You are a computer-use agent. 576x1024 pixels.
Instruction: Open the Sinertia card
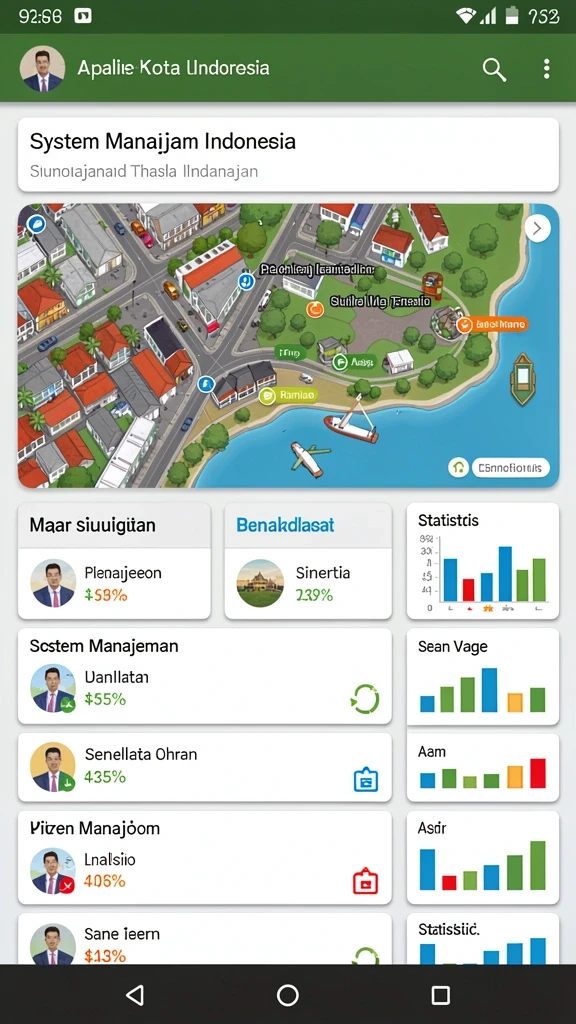308,561
